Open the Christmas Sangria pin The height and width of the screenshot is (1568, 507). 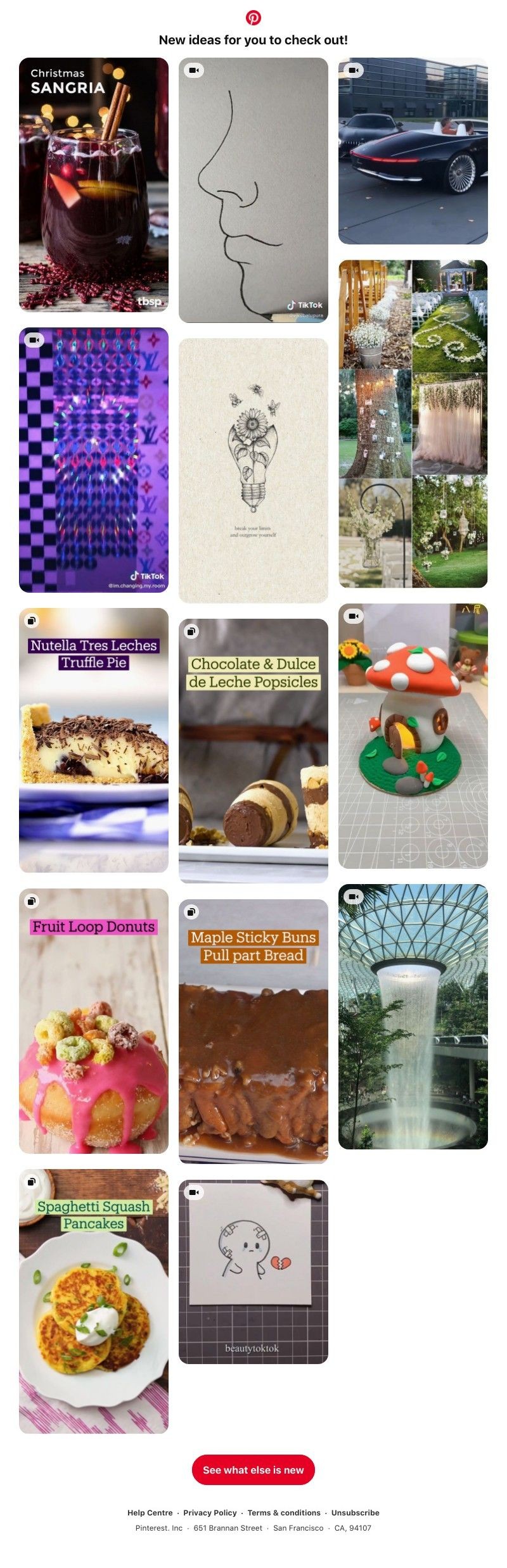94,184
